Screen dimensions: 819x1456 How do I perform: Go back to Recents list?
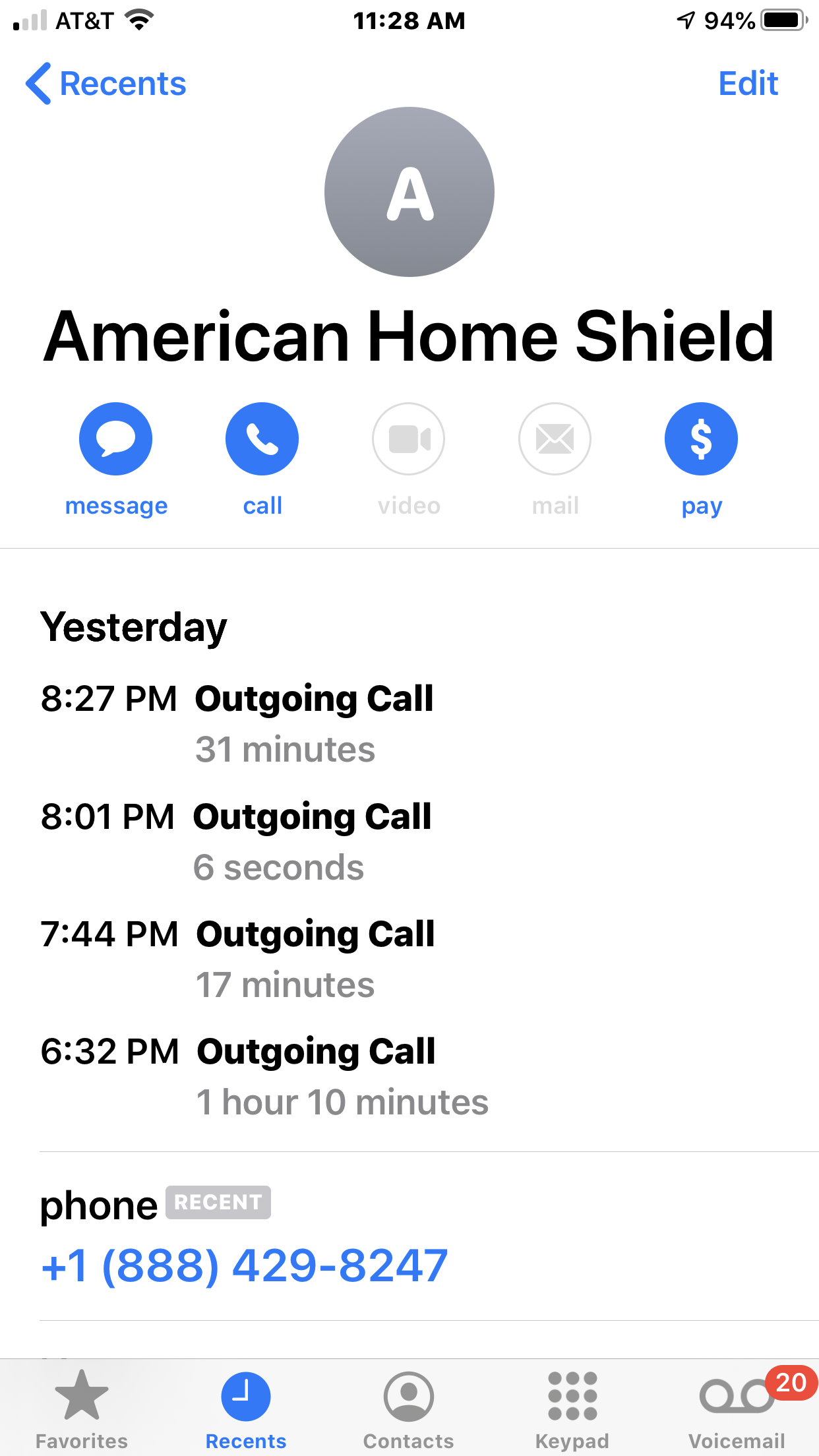coord(106,84)
